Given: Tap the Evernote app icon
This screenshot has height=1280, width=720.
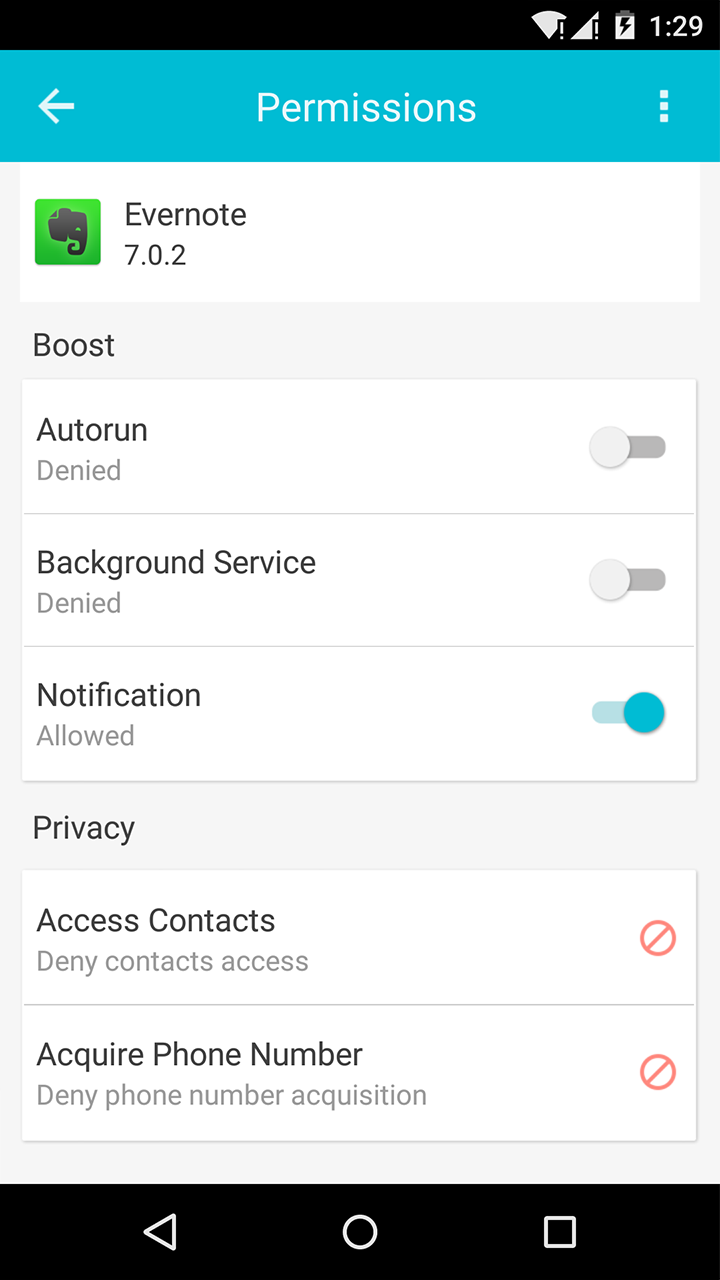Looking at the screenshot, I should [67, 231].
